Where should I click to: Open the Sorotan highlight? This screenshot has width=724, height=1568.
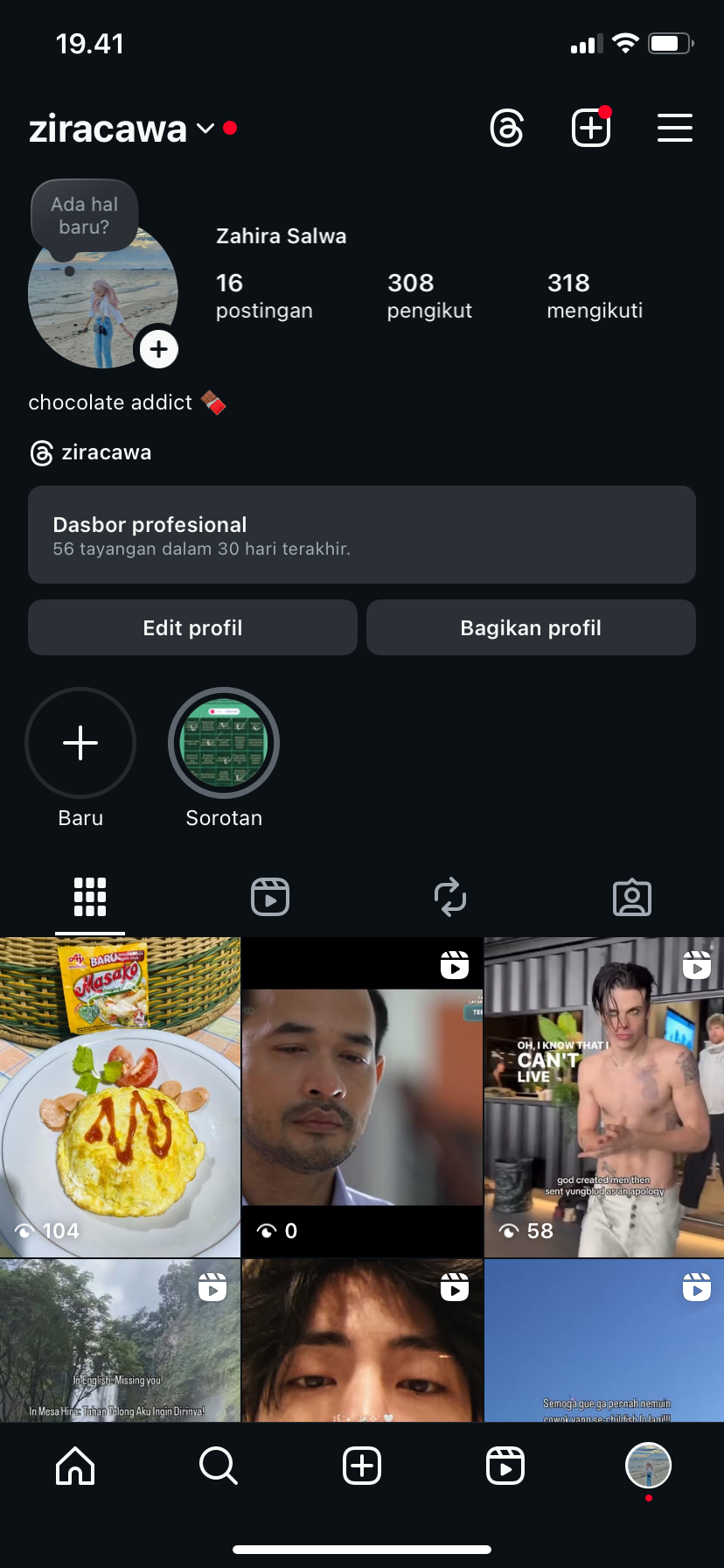224,744
